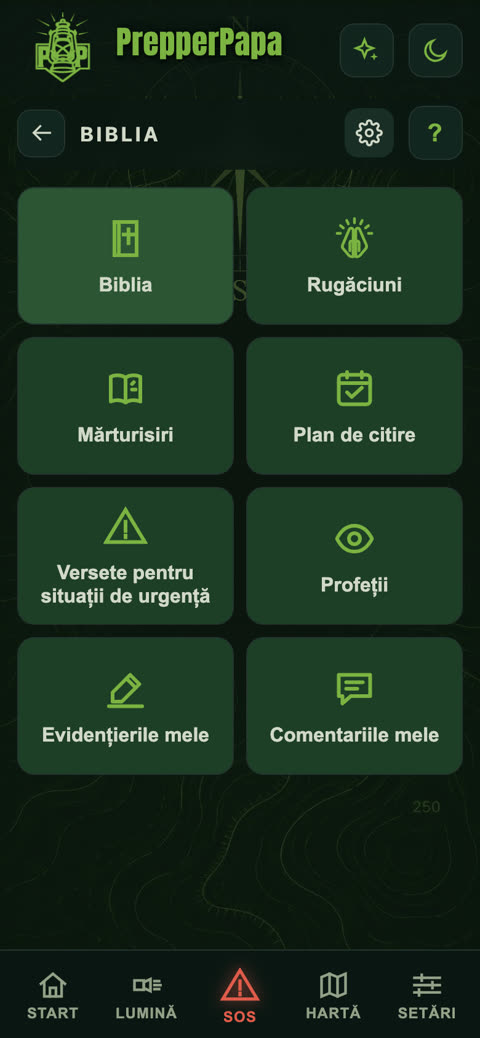Open Mărturisiri

(126, 406)
